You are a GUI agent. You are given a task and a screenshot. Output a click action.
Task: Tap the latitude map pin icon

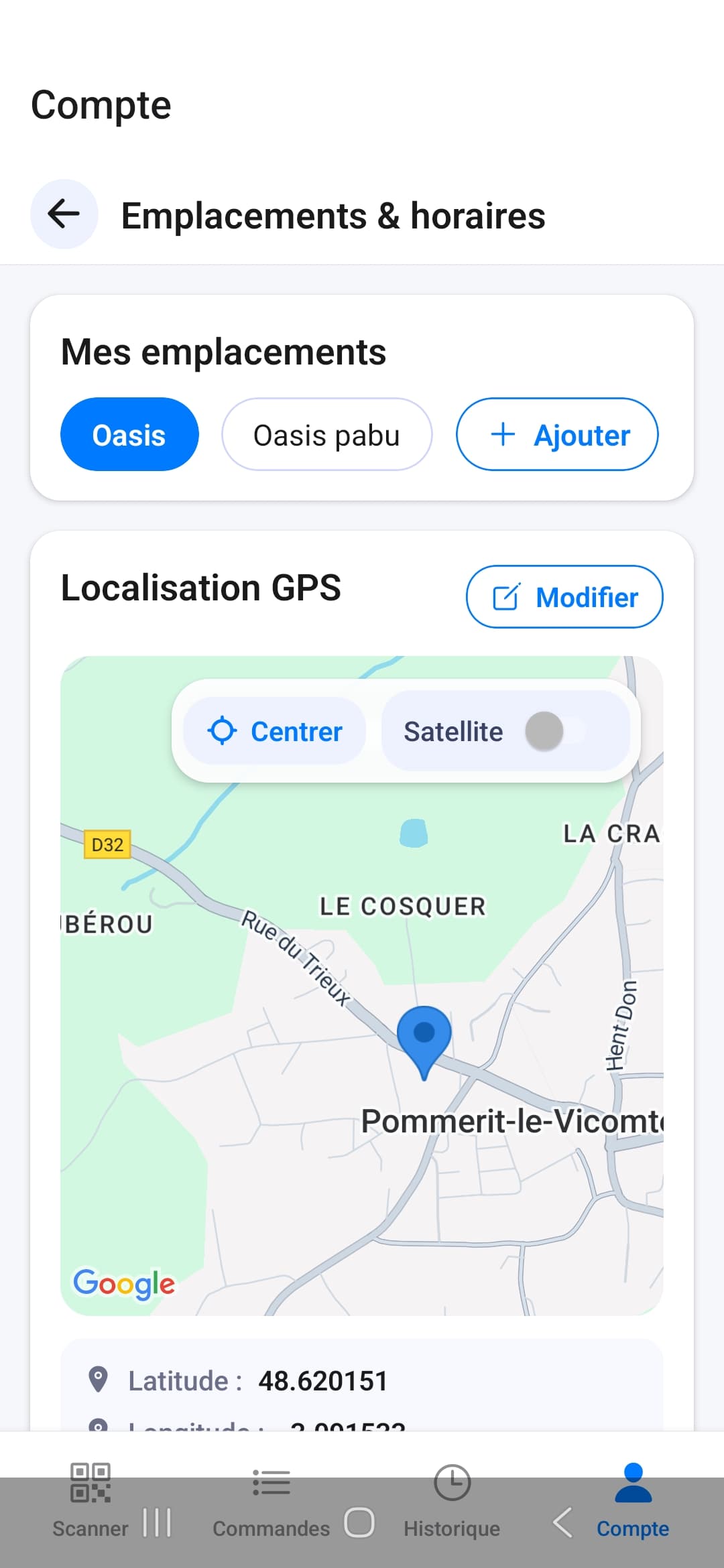click(x=99, y=1380)
